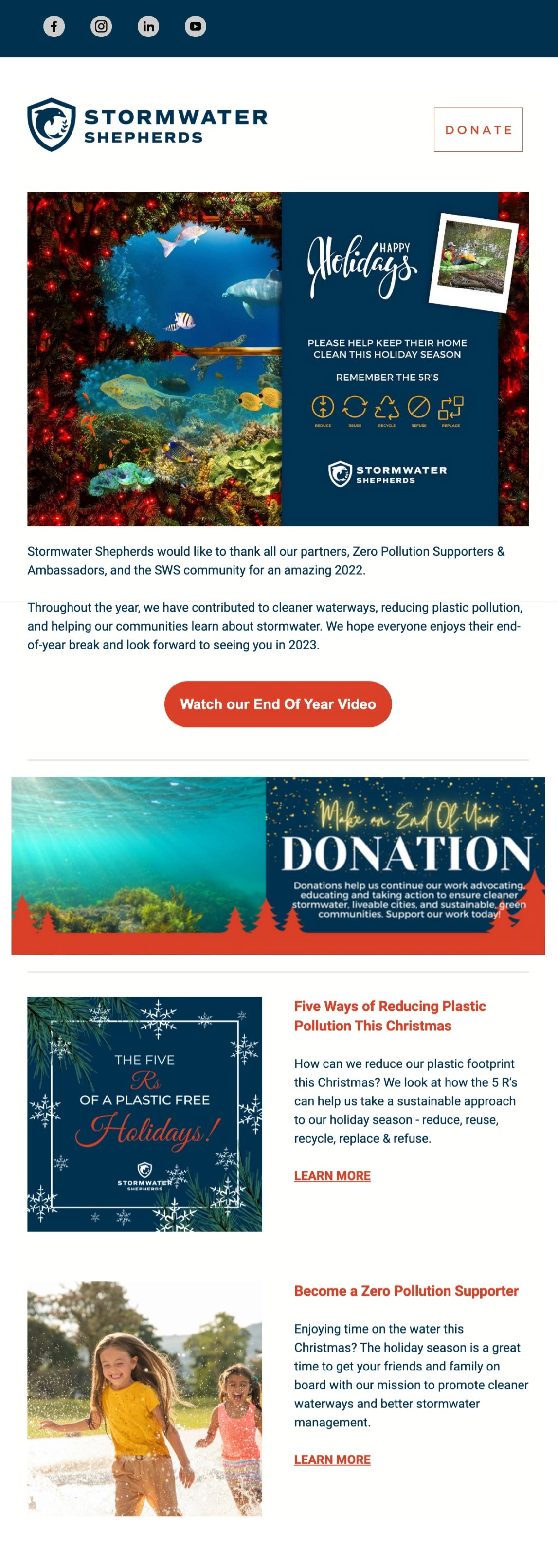Open the Instagram social icon
Screen dimensions: 558x1568
click(101, 26)
